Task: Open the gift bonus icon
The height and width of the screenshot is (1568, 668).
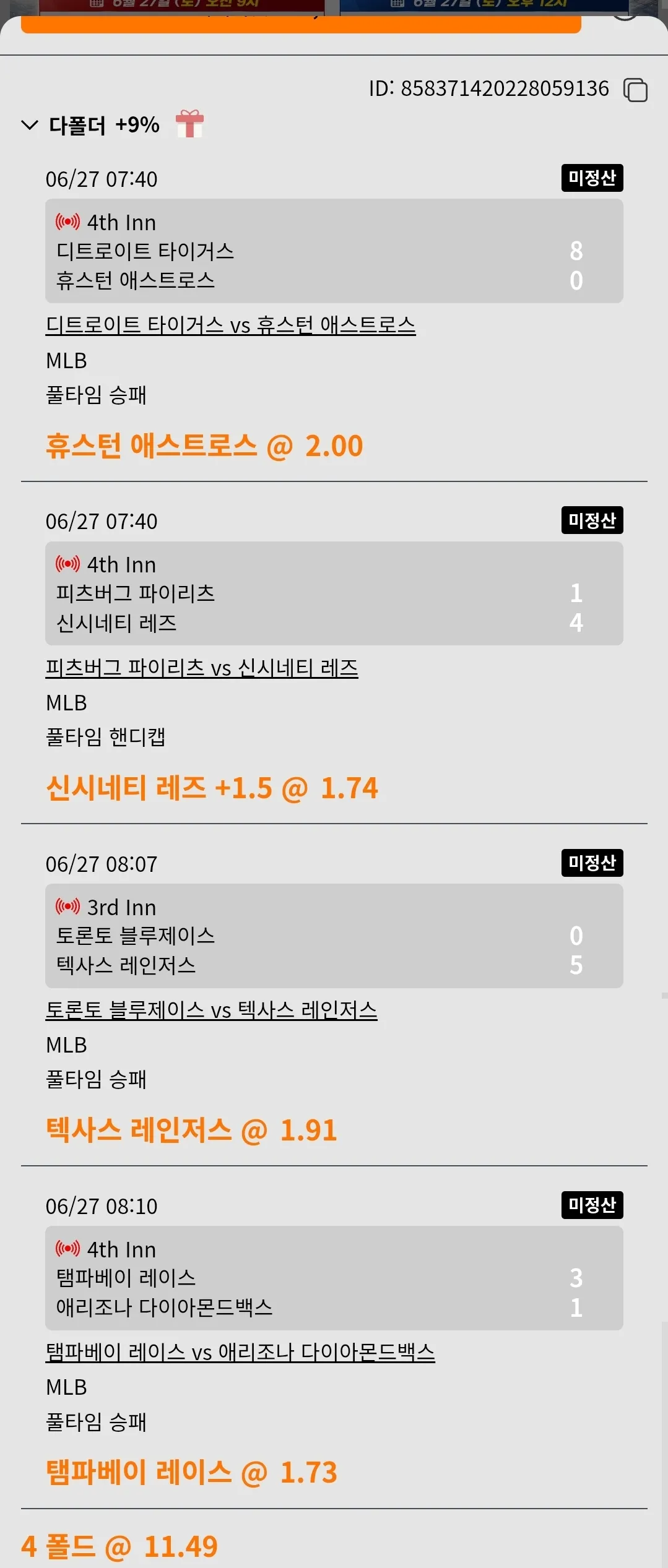Action: (189, 124)
